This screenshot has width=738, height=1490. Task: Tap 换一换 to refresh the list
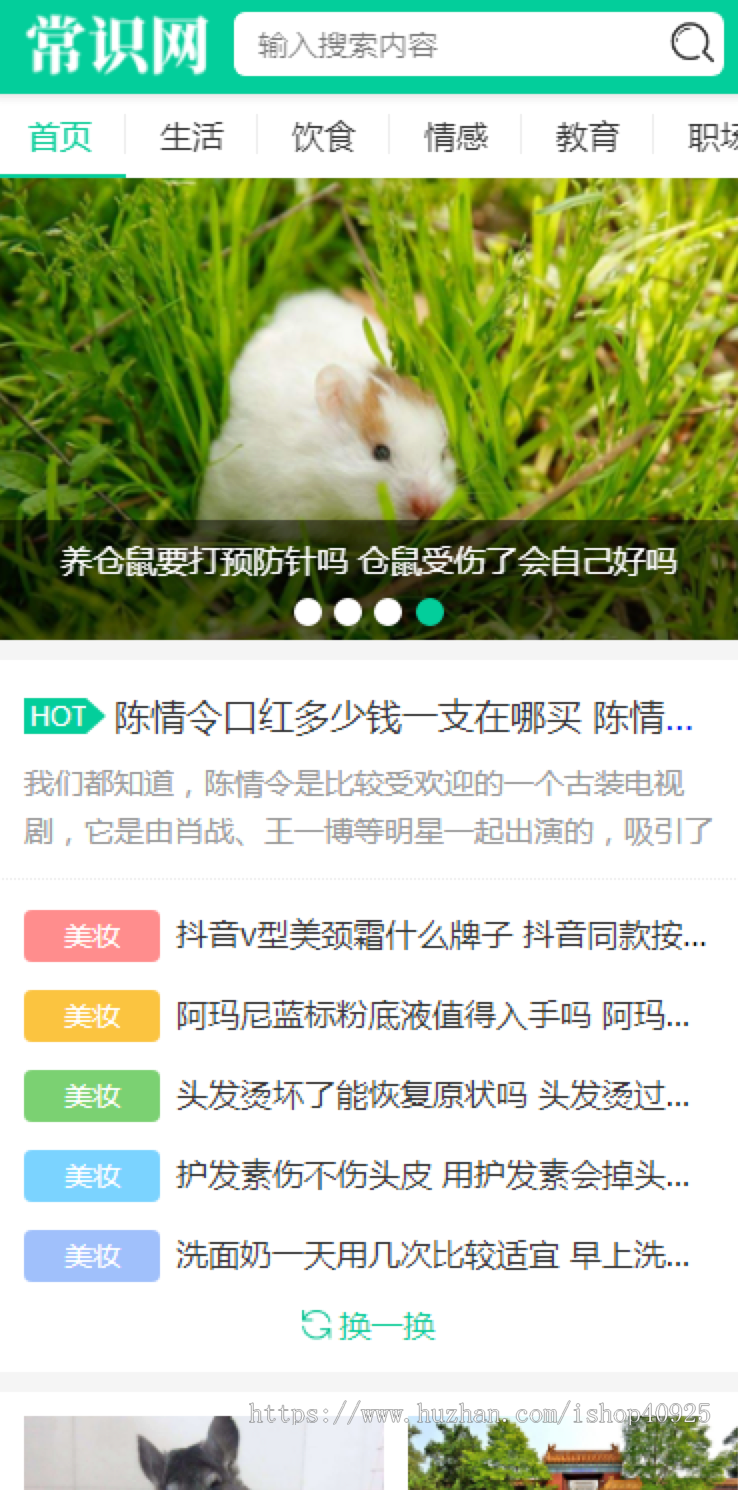tap(368, 1326)
